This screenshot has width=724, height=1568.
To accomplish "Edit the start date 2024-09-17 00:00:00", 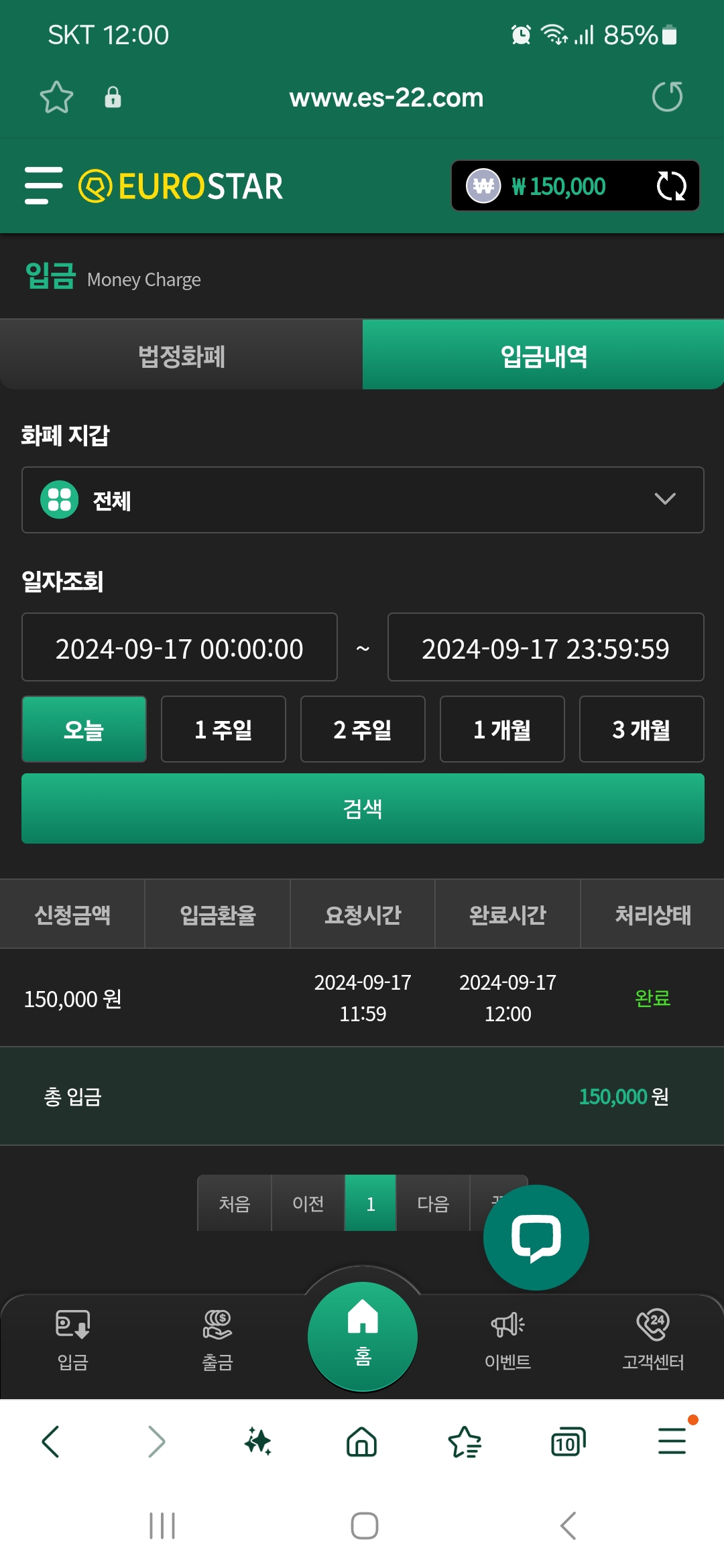I will [x=180, y=647].
